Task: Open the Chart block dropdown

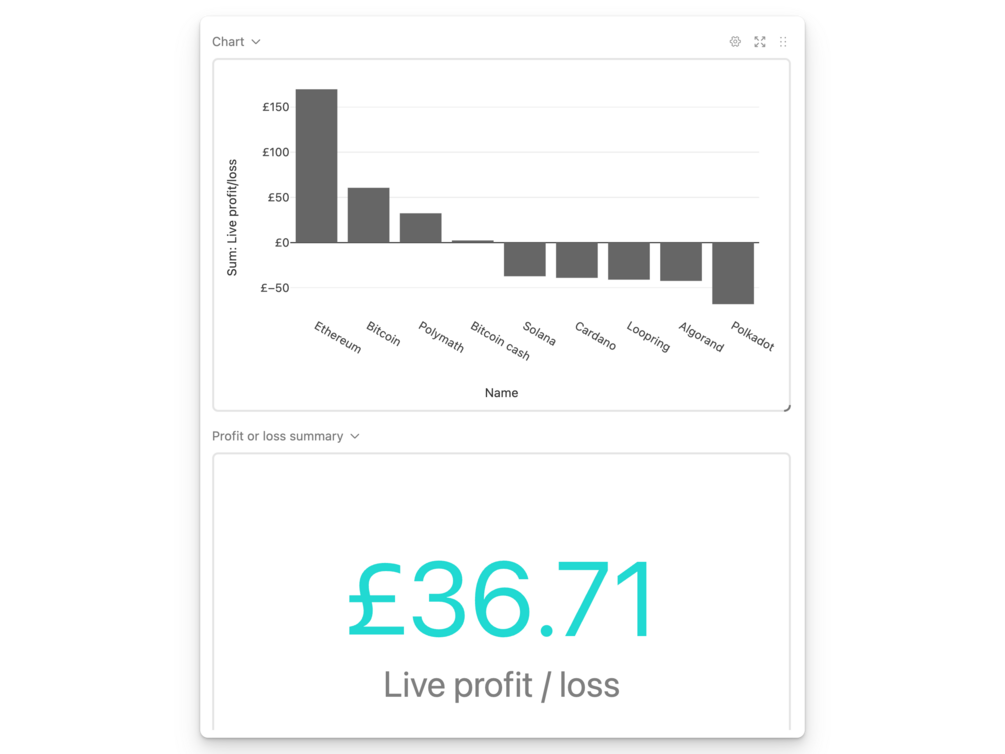Action: click(x=236, y=42)
